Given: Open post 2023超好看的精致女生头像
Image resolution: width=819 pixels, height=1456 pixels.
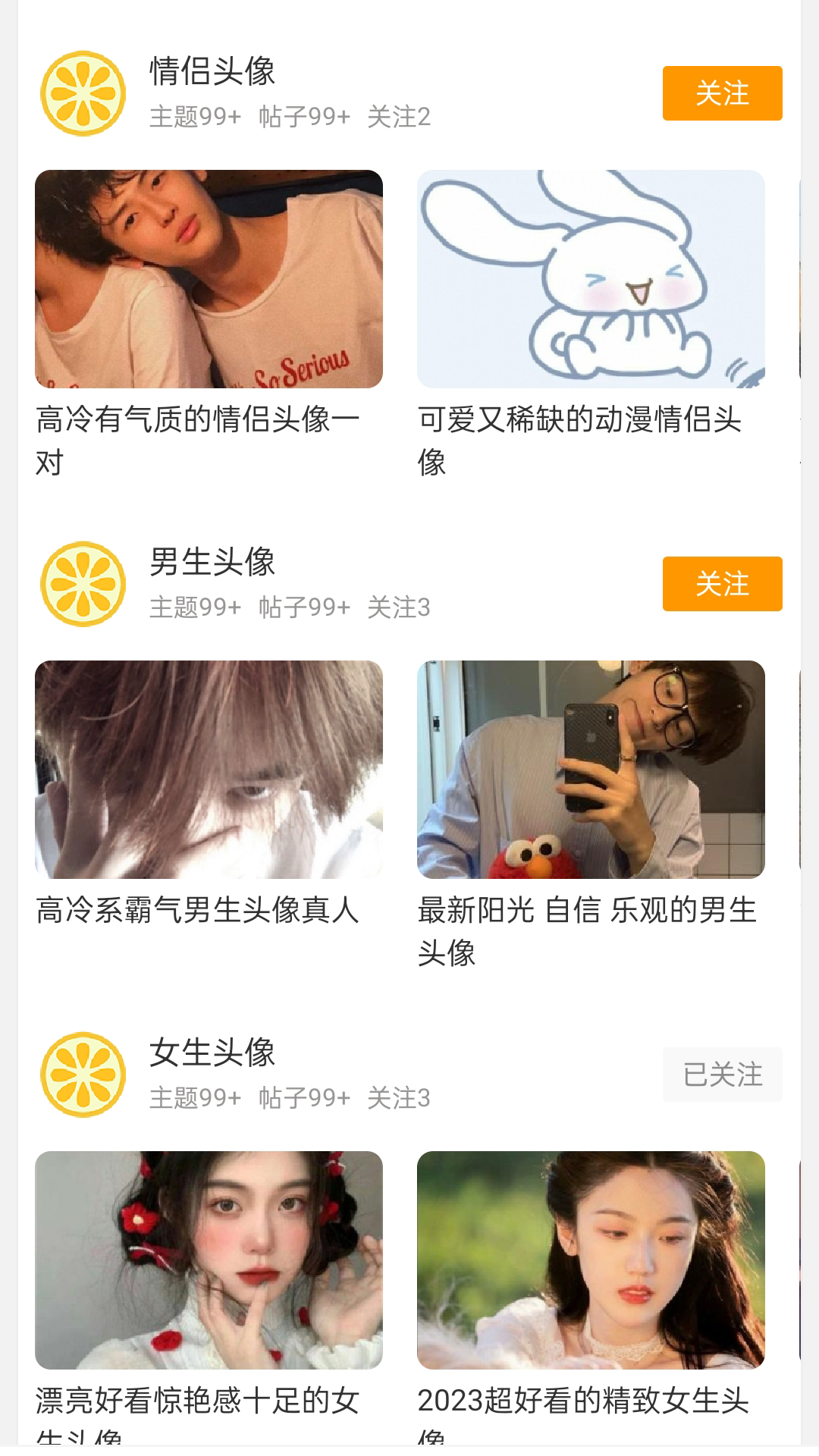Looking at the screenshot, I should point(591,1260).
